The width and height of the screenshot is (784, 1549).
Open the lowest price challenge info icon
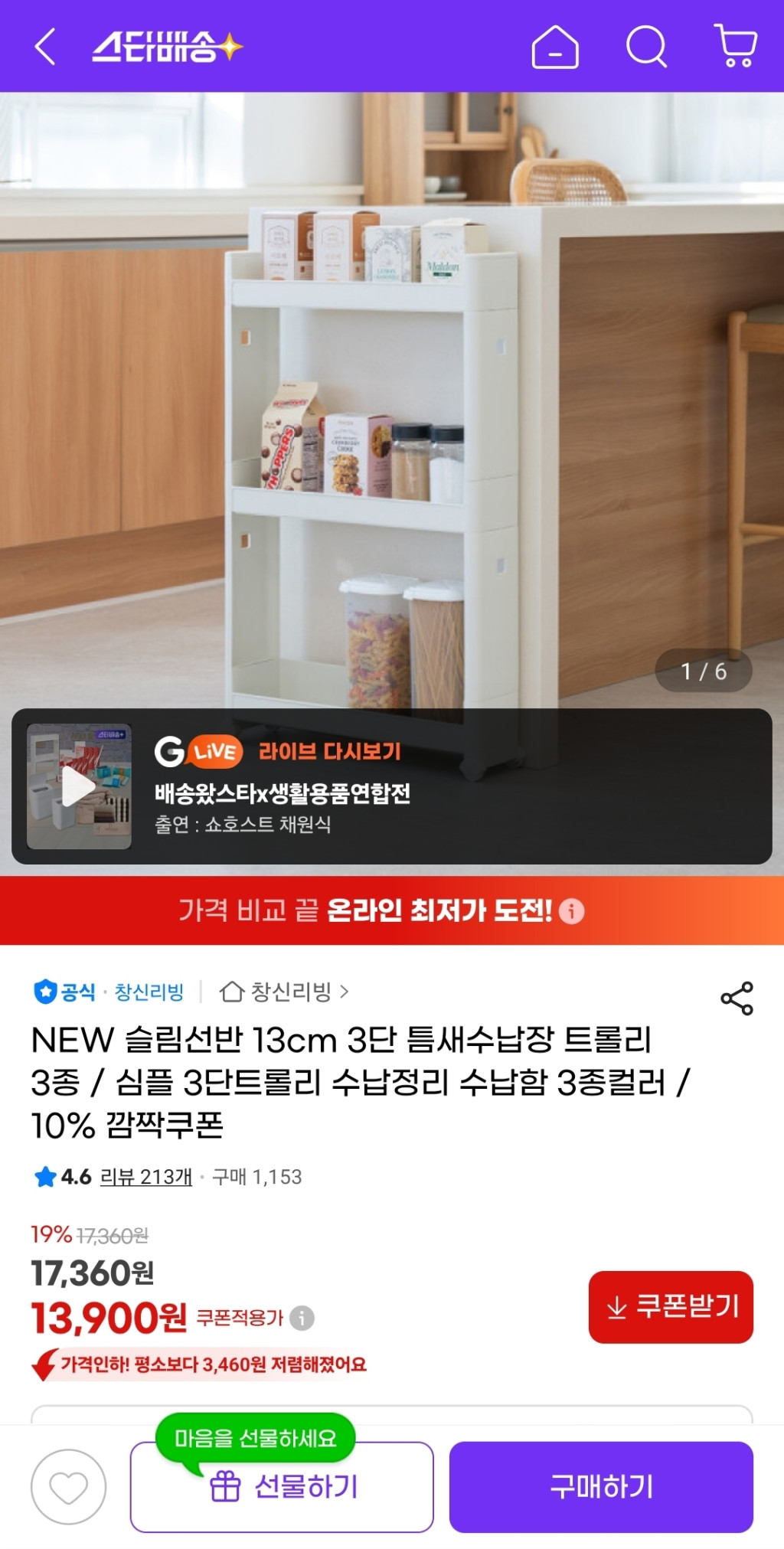pyautogui.click(x=571, y=911)
